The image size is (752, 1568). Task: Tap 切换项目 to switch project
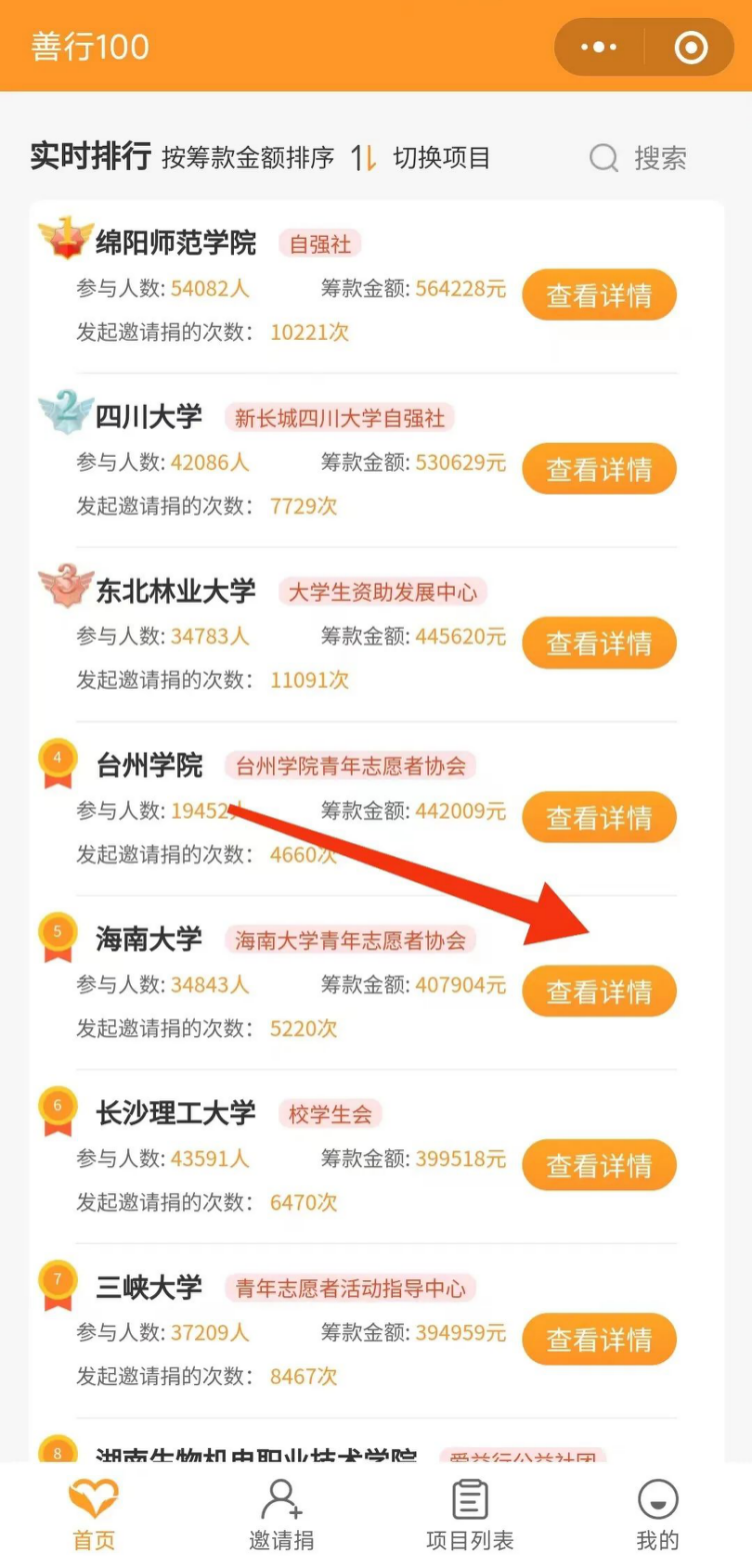click(440, 158)
